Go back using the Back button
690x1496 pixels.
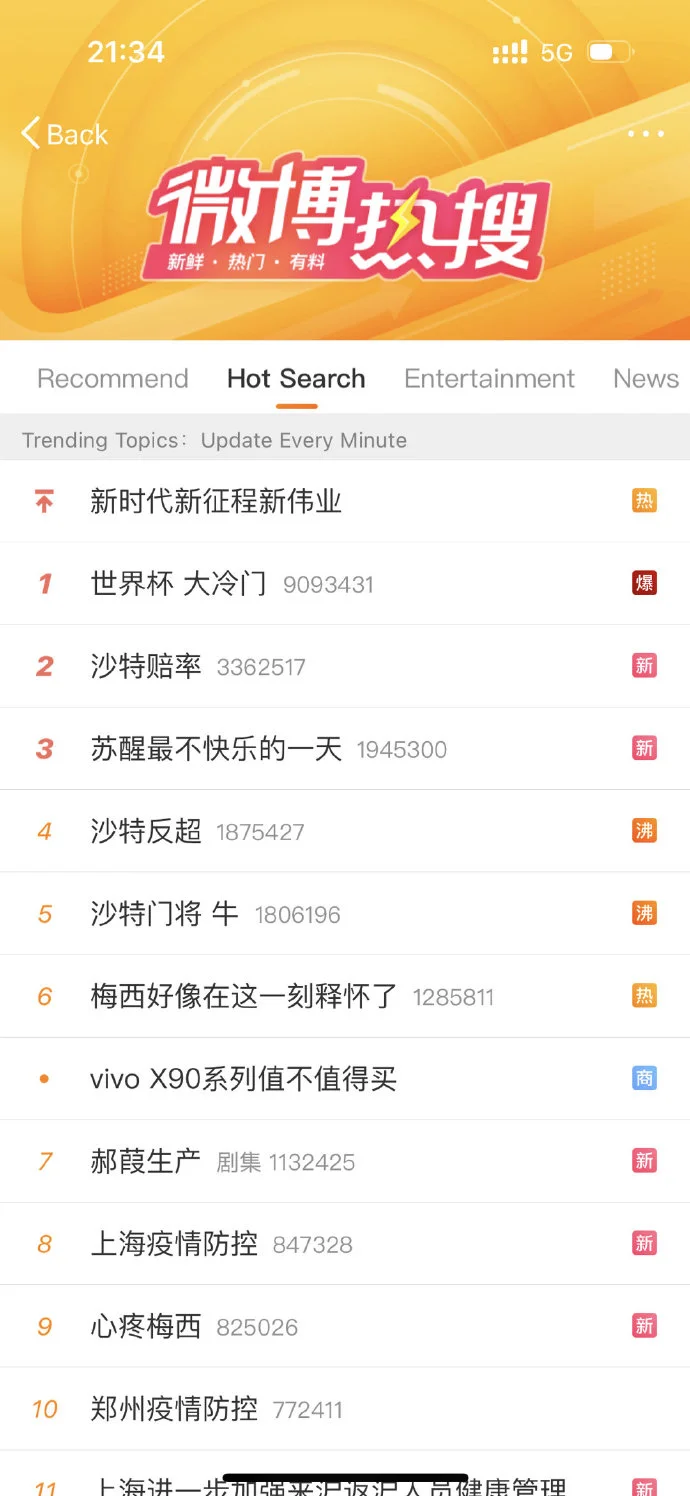[65, 134]
